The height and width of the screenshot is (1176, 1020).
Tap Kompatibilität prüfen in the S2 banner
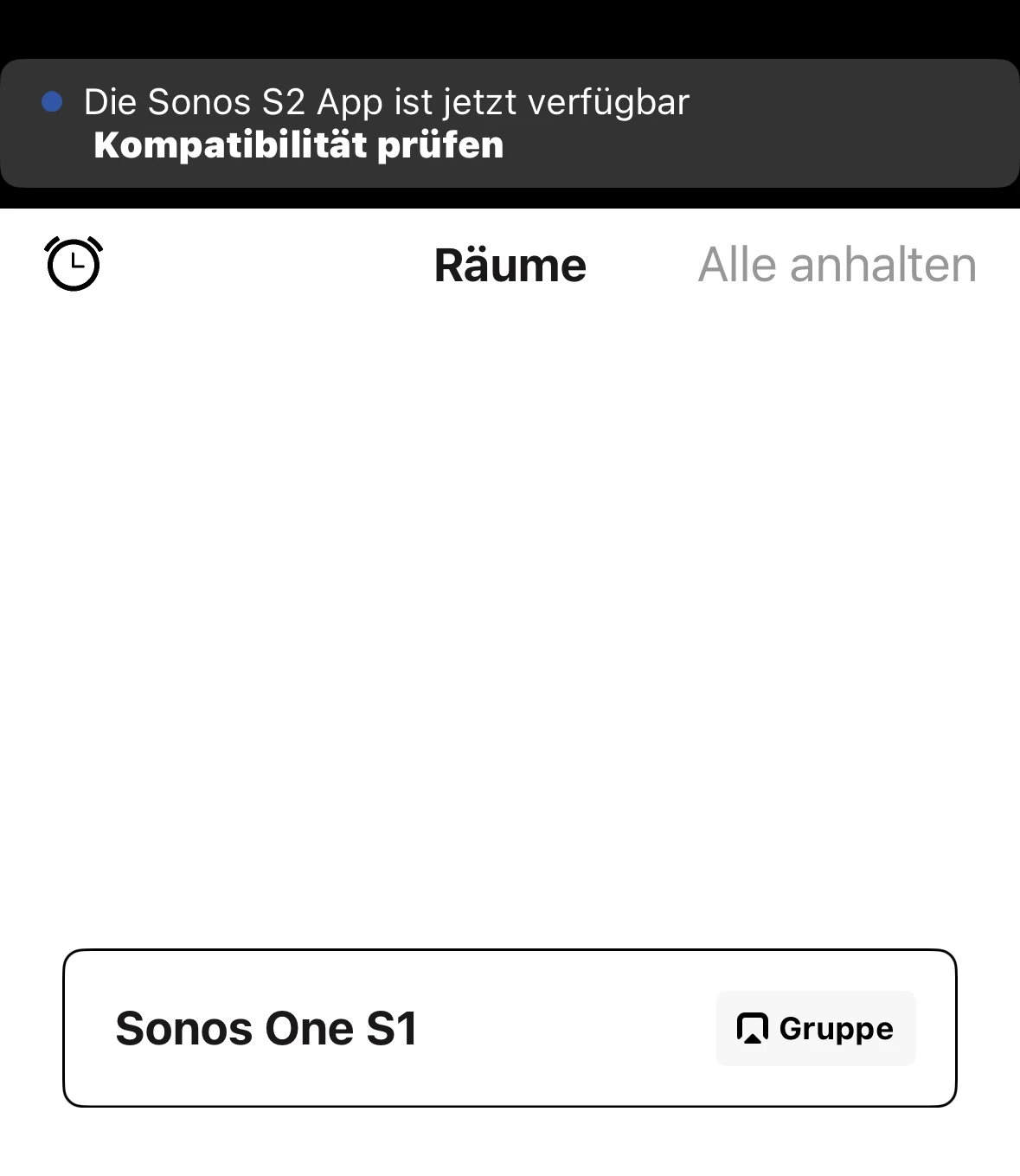298,145
